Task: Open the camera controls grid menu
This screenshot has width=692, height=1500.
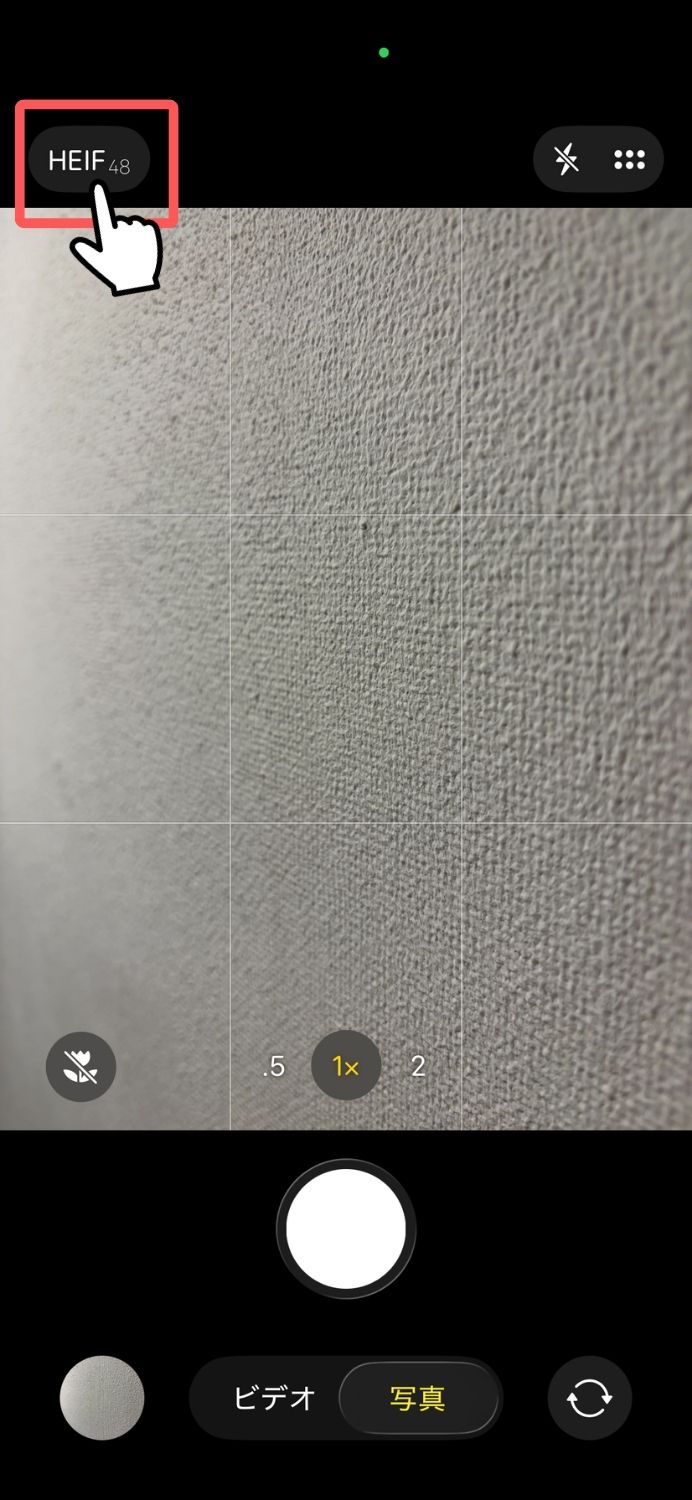Action: pos(629,159)
